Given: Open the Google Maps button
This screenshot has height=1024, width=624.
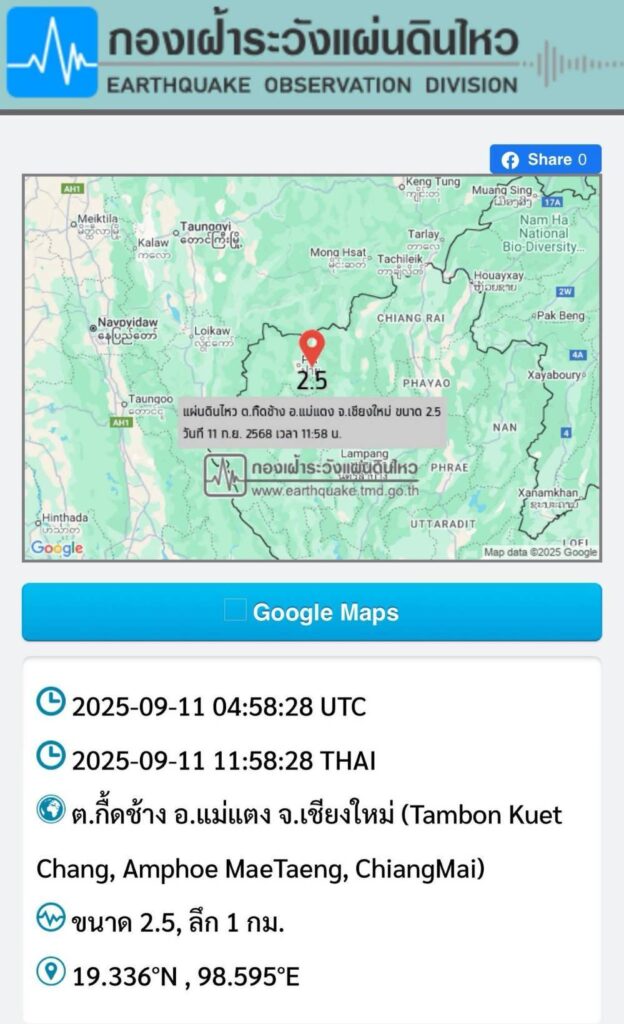Looking at the screenshot, I should click(312, 612).
